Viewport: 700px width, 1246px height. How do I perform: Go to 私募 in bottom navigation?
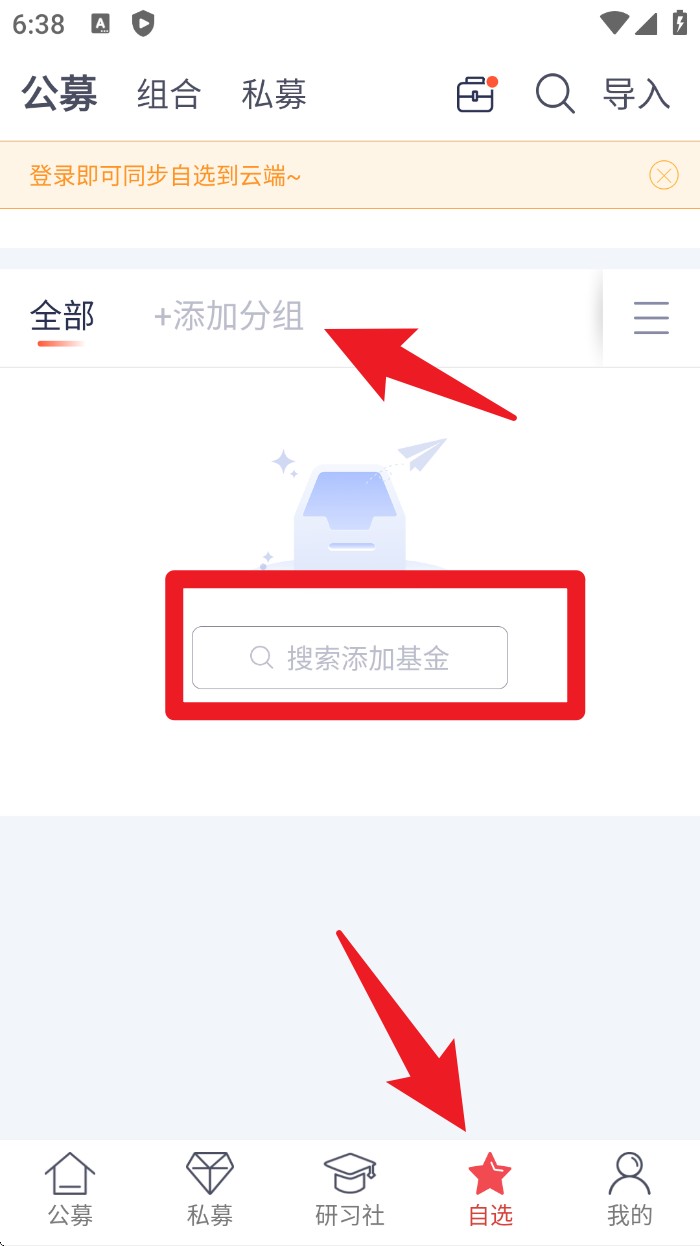(x=210, y=1190)
